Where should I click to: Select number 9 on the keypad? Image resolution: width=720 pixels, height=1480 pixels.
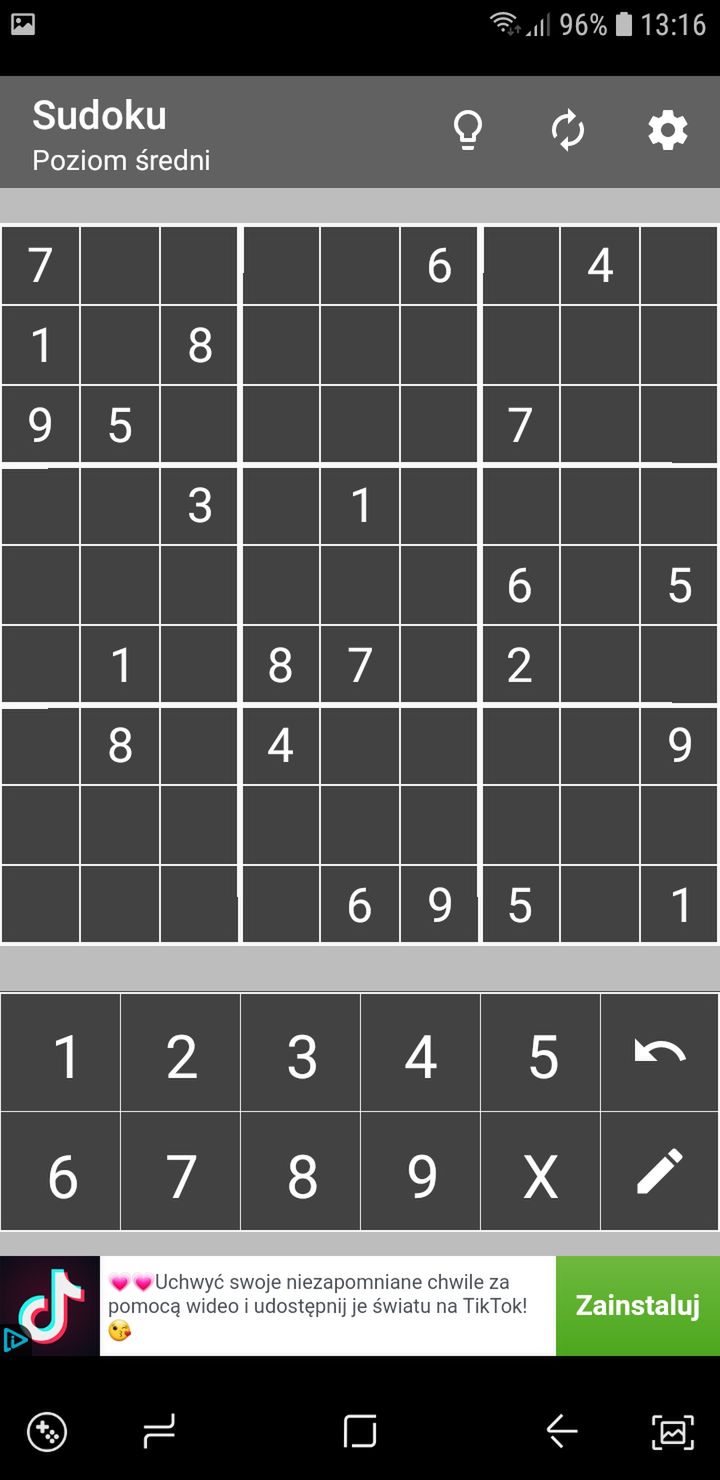coord(421,1171)
